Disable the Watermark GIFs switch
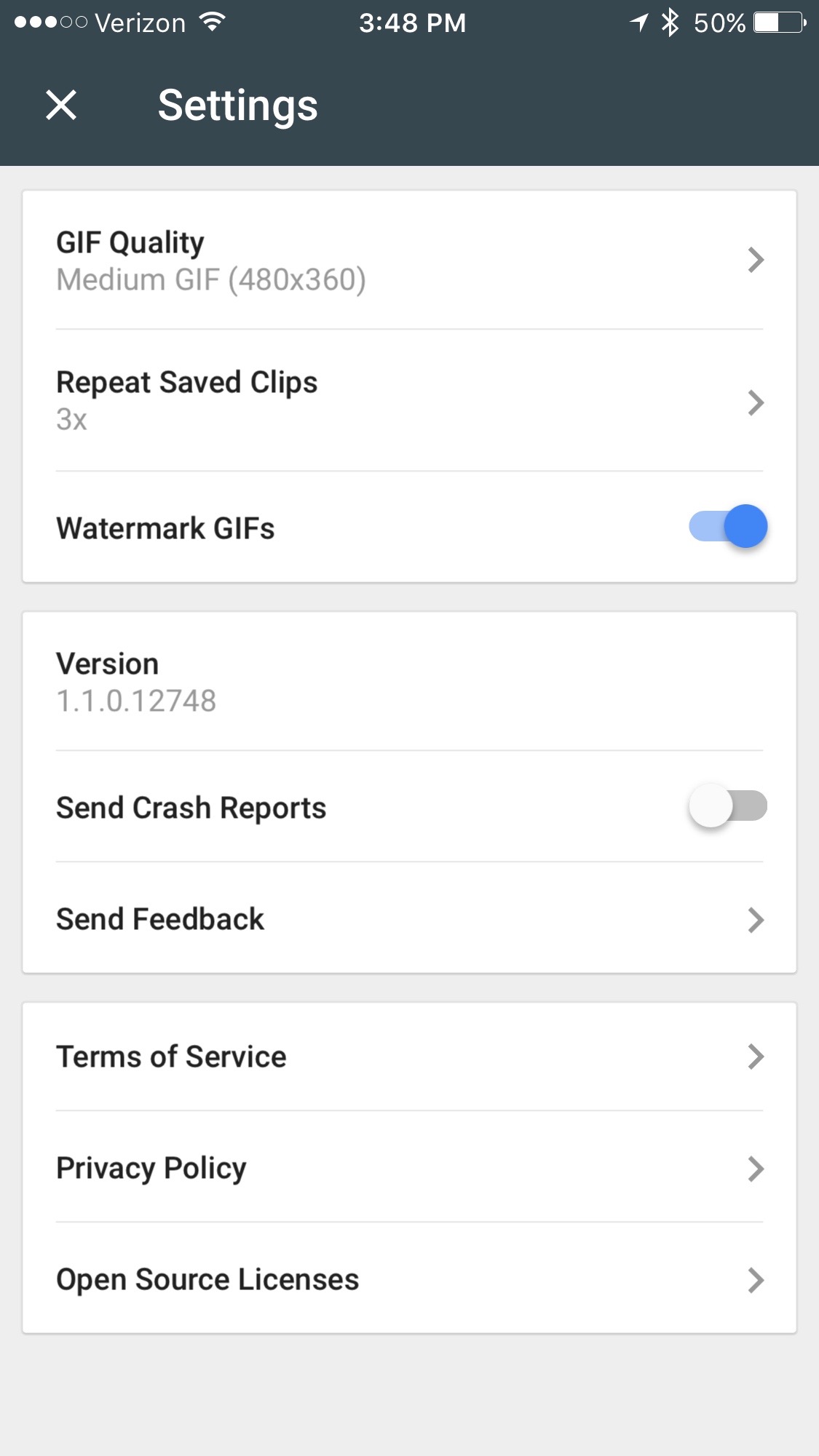Image resolution: width=819 pixels, height=1456 pixels. click(728, 526)
